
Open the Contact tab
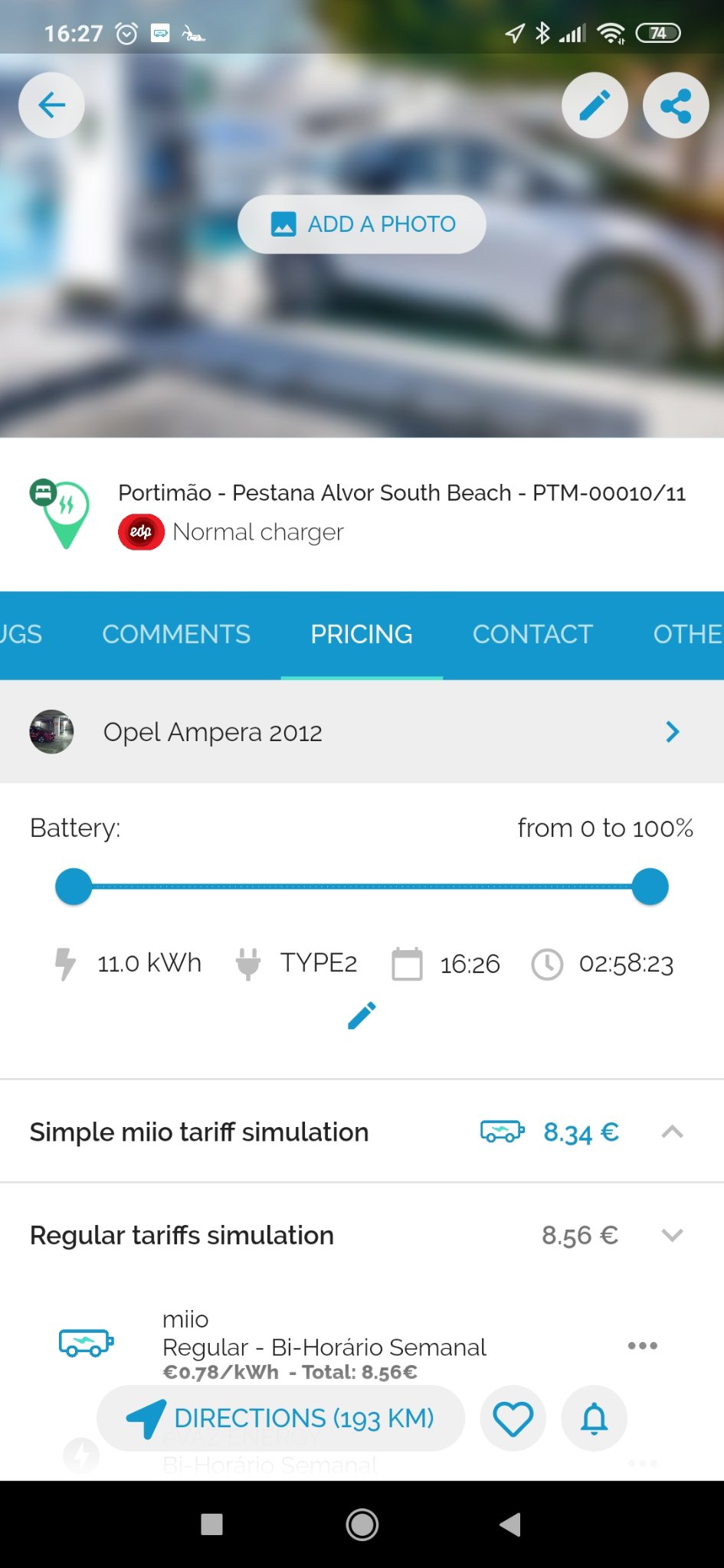click(532, 634)
